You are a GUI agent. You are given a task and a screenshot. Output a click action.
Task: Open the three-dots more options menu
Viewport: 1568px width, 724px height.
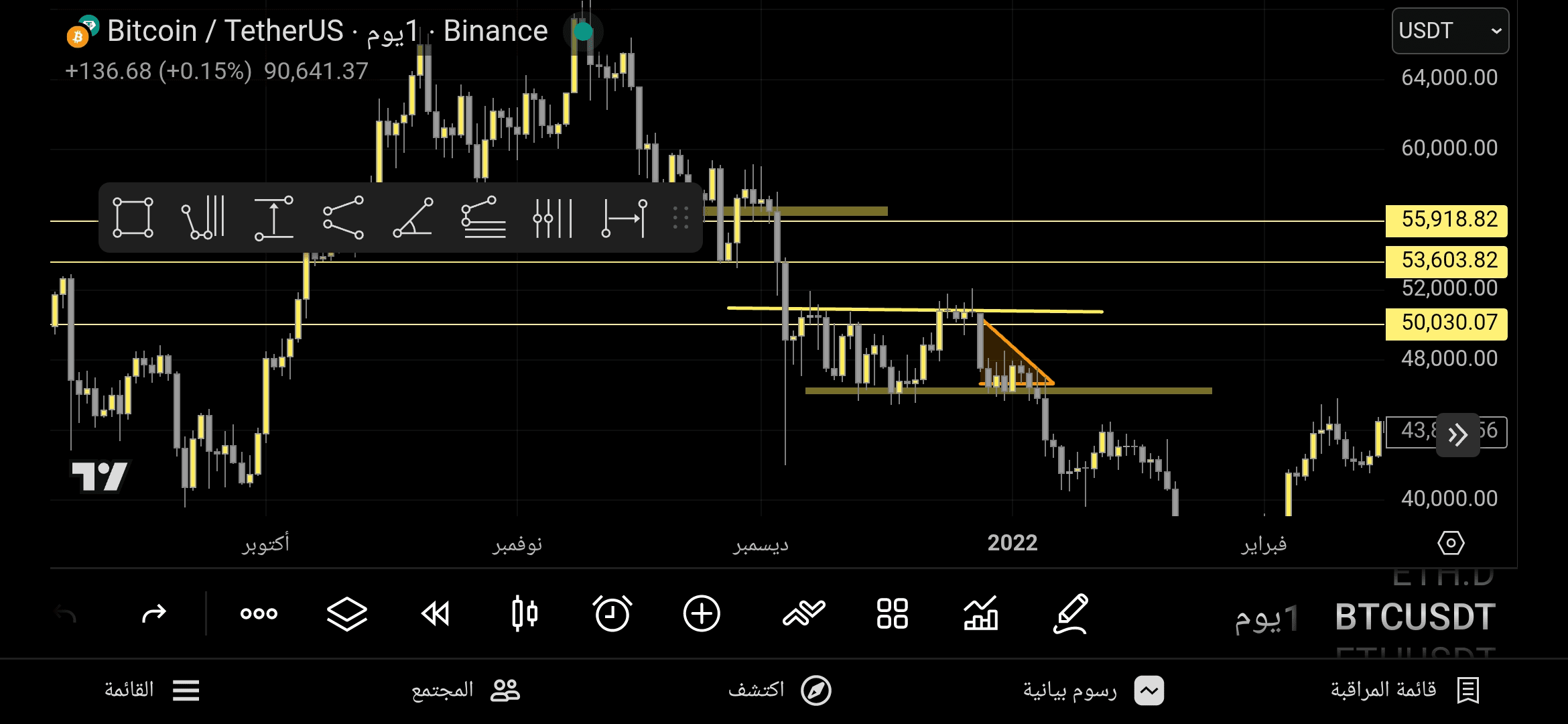[259, 613]
